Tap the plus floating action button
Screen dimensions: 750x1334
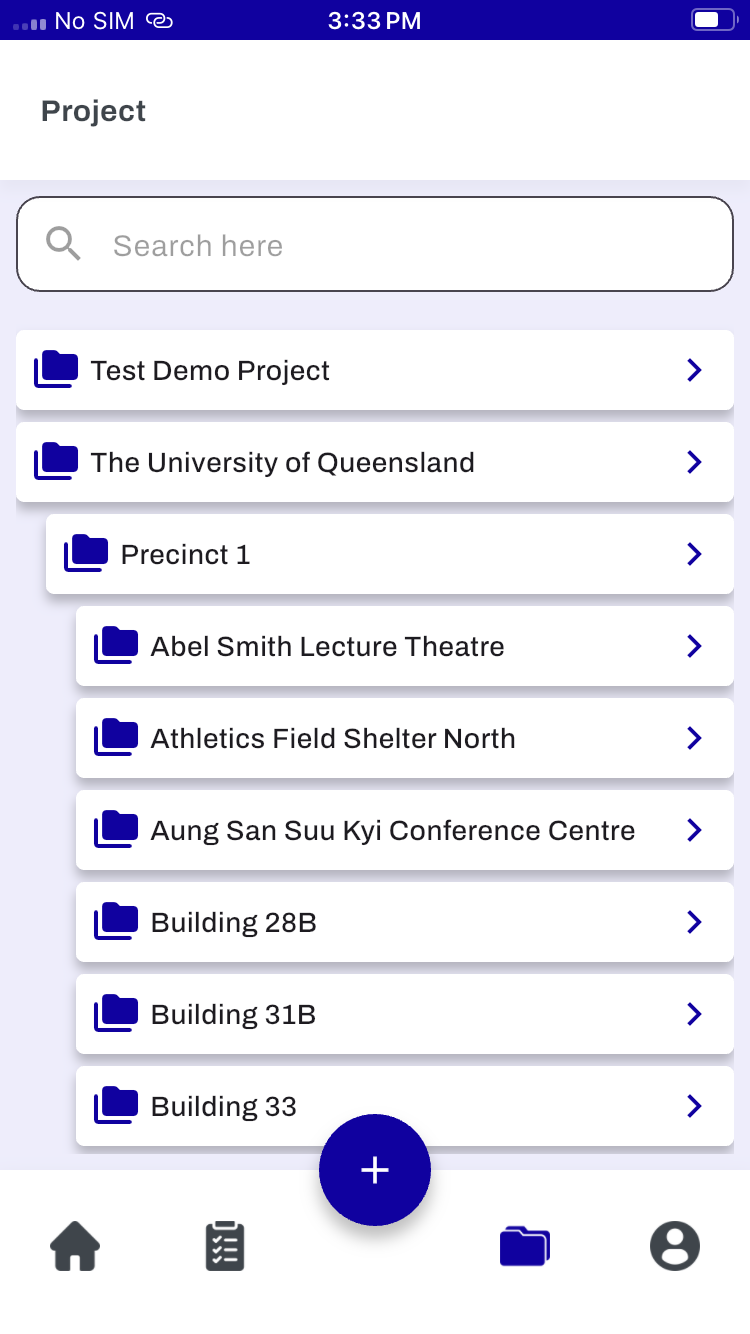375,1170
